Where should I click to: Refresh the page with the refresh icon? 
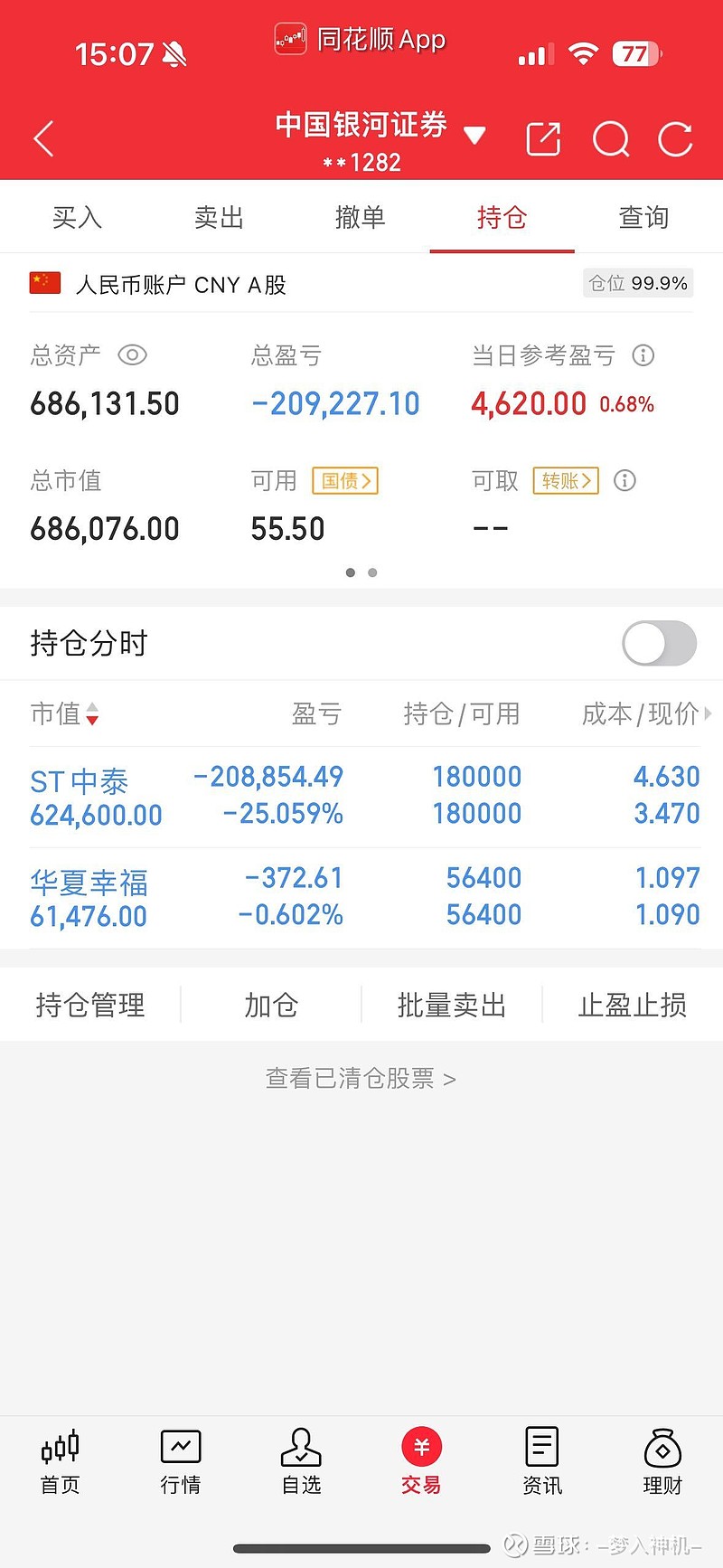click(x=675, y=139)
